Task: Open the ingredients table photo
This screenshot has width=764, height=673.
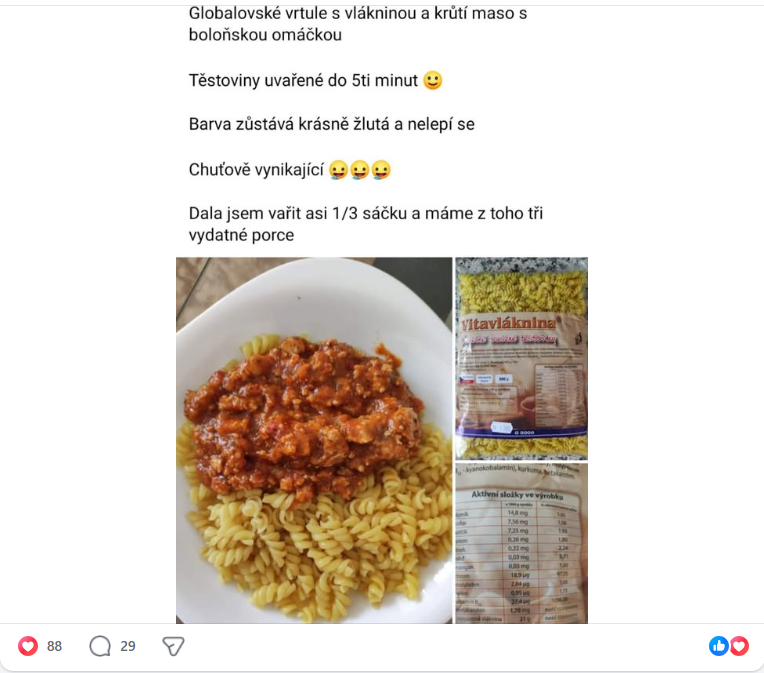Action: coord(521,543)
